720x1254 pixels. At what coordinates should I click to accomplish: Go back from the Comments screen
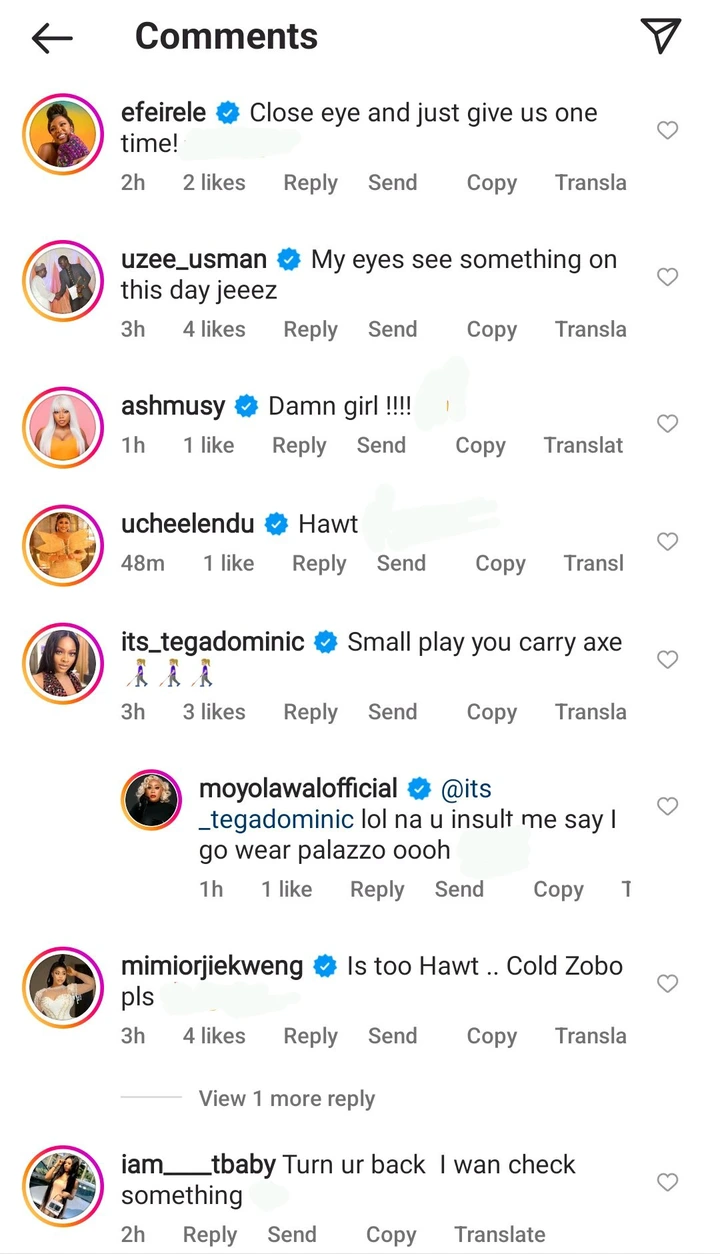click(52, 38)
